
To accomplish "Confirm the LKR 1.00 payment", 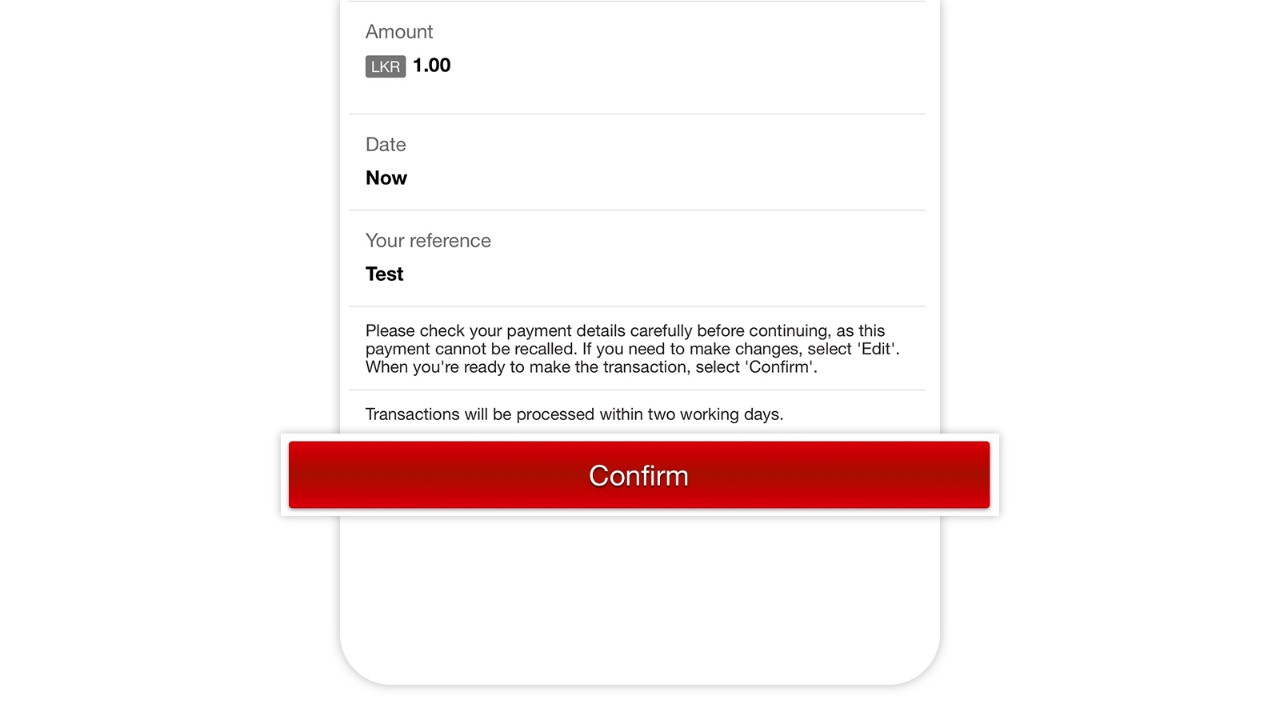I will coord(639,475).
